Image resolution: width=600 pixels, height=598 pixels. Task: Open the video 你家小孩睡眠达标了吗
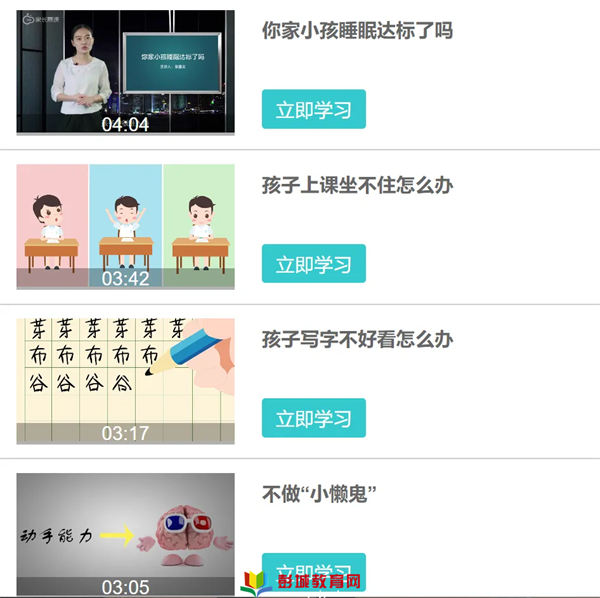[x=125, y=72]
